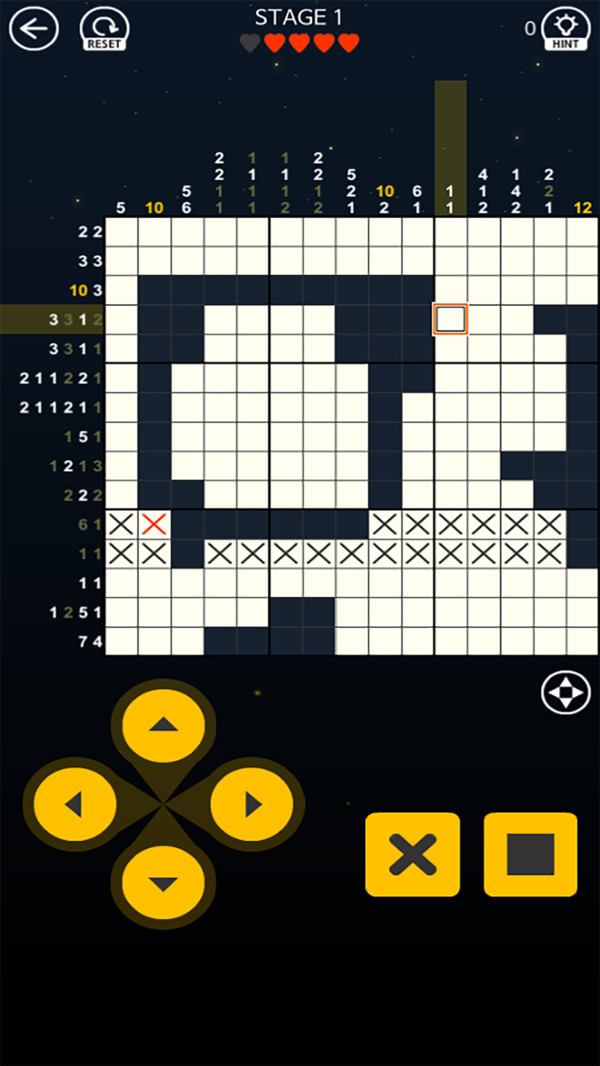Mark the selected cell with an X
This screenshot has width=600, height=1066.
[412, 854]
